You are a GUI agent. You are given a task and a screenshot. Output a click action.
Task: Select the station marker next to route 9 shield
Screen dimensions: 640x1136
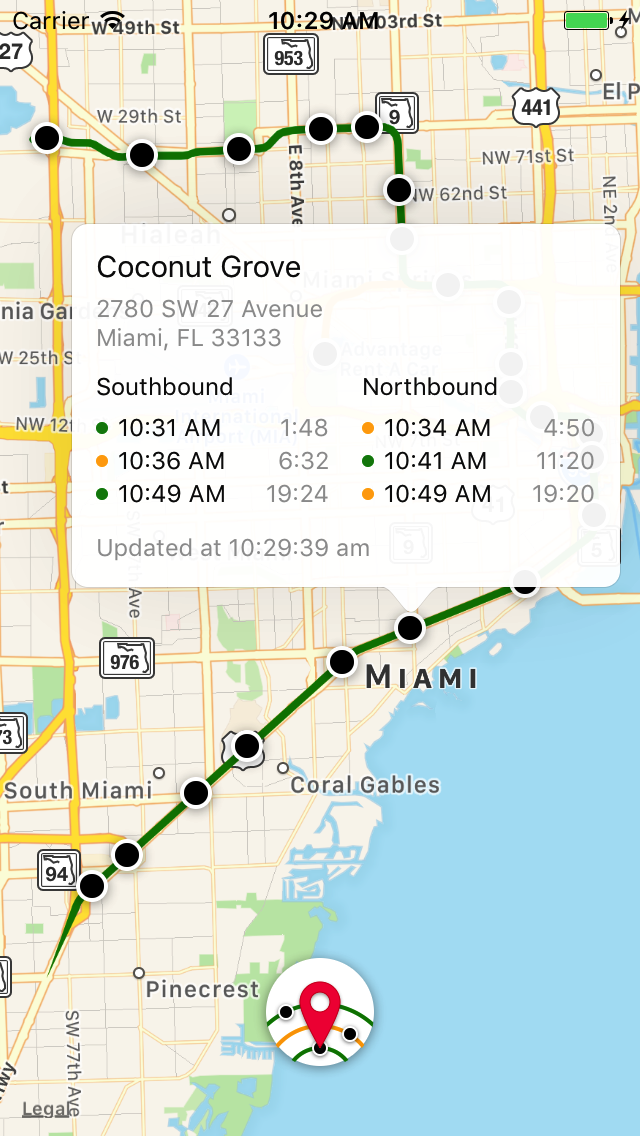367,127
